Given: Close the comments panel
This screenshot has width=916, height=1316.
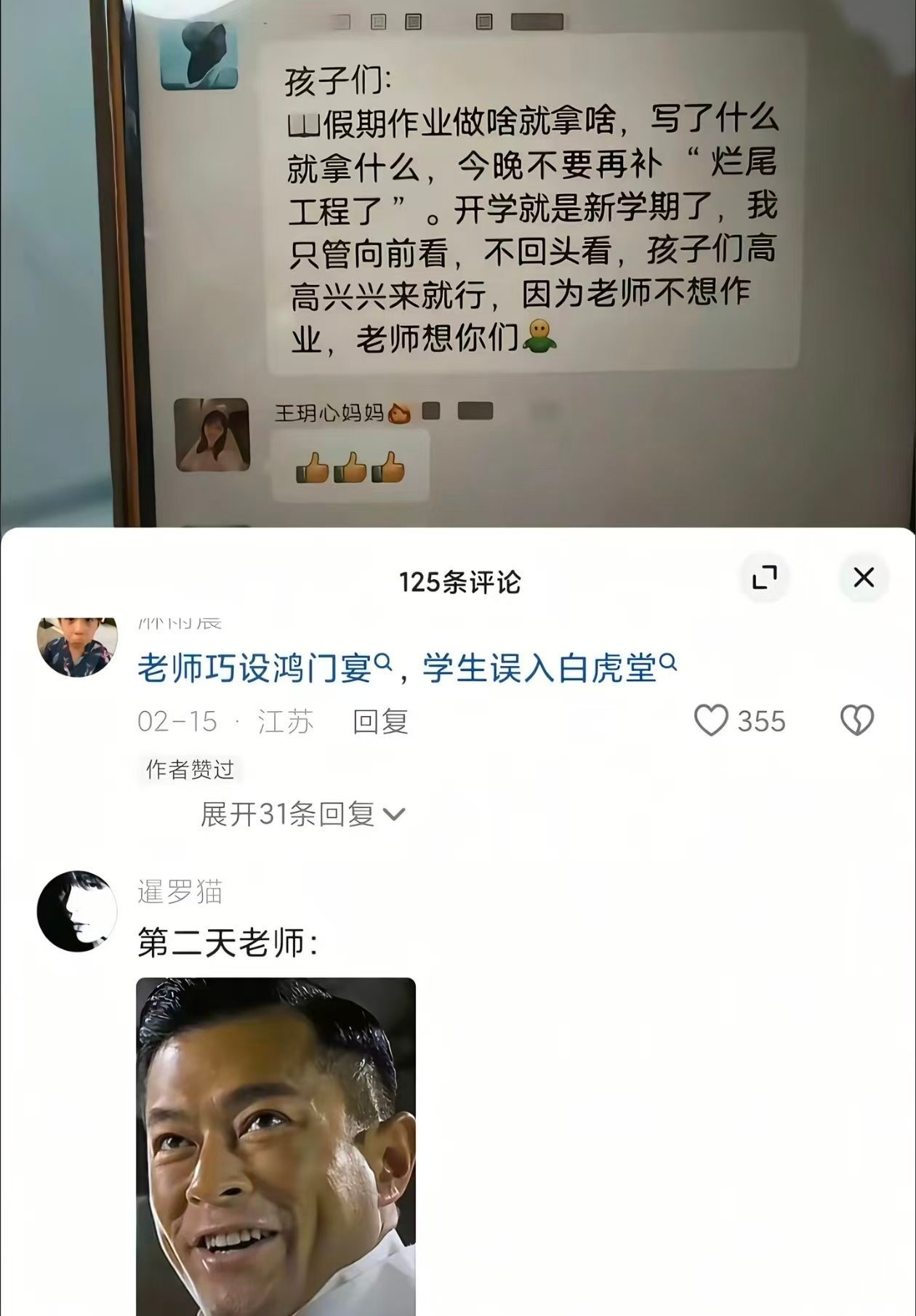Looking at the screenshot, I should click(863, 578).
